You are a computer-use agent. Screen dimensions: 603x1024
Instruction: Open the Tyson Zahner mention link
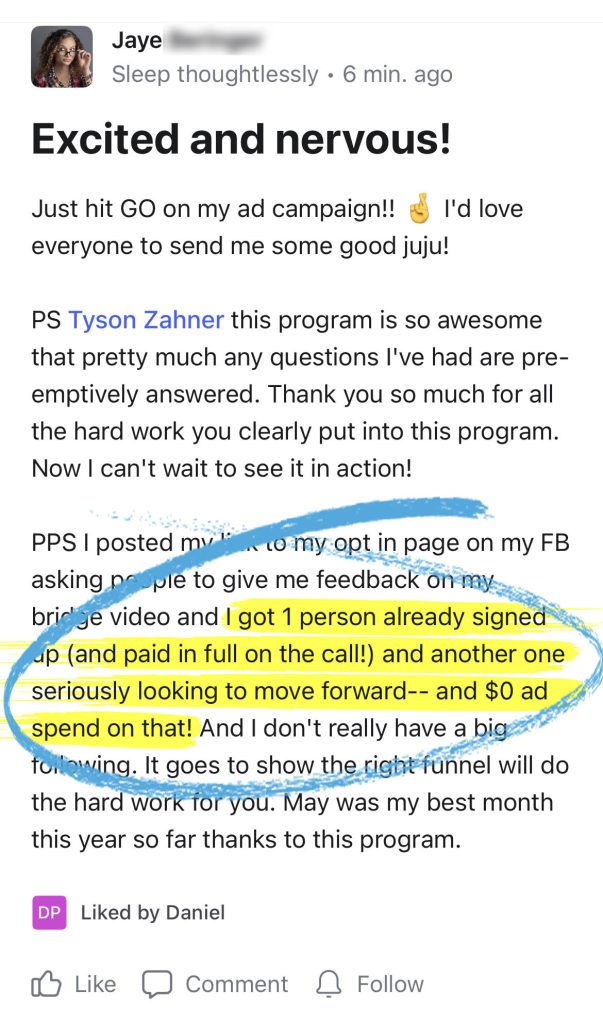(146, 320)
